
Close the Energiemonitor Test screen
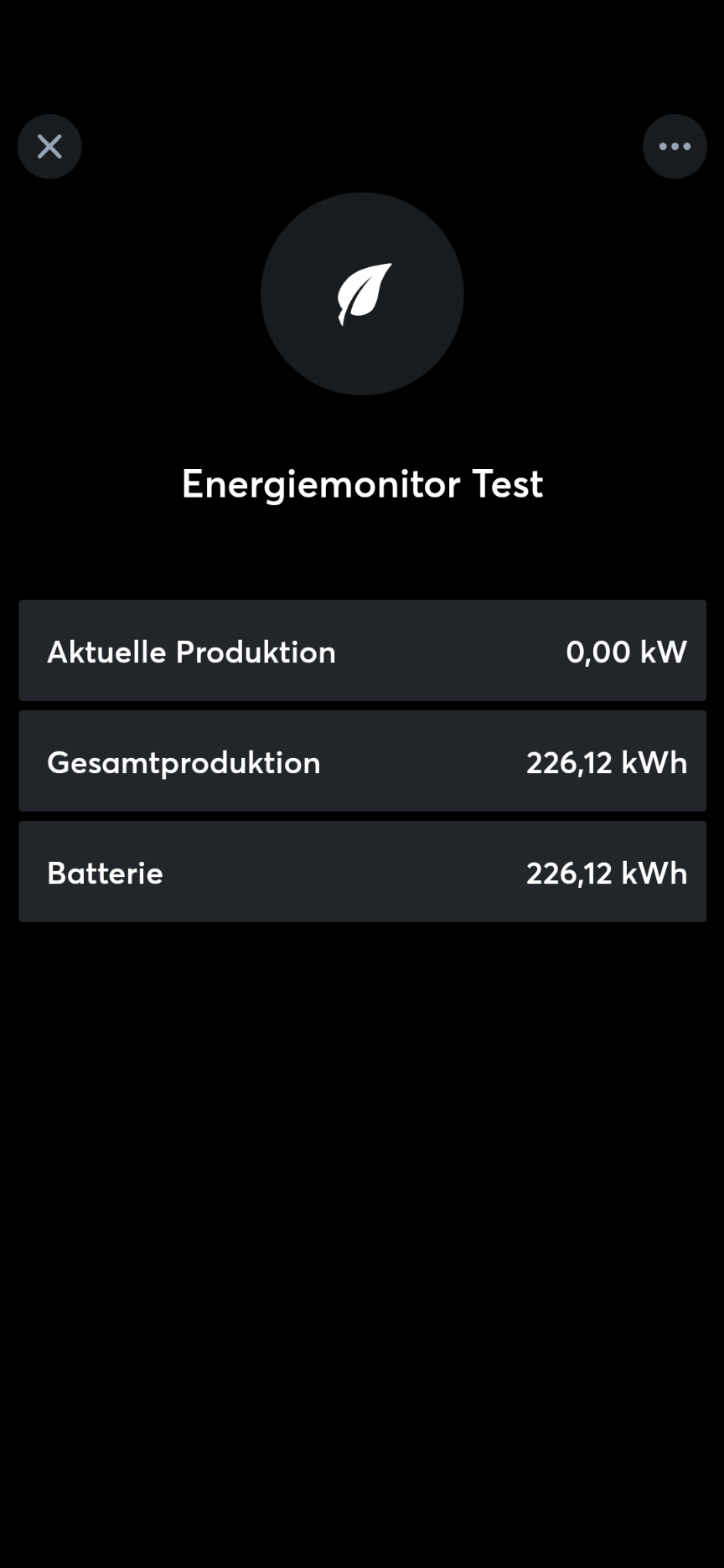coord(49,147)
